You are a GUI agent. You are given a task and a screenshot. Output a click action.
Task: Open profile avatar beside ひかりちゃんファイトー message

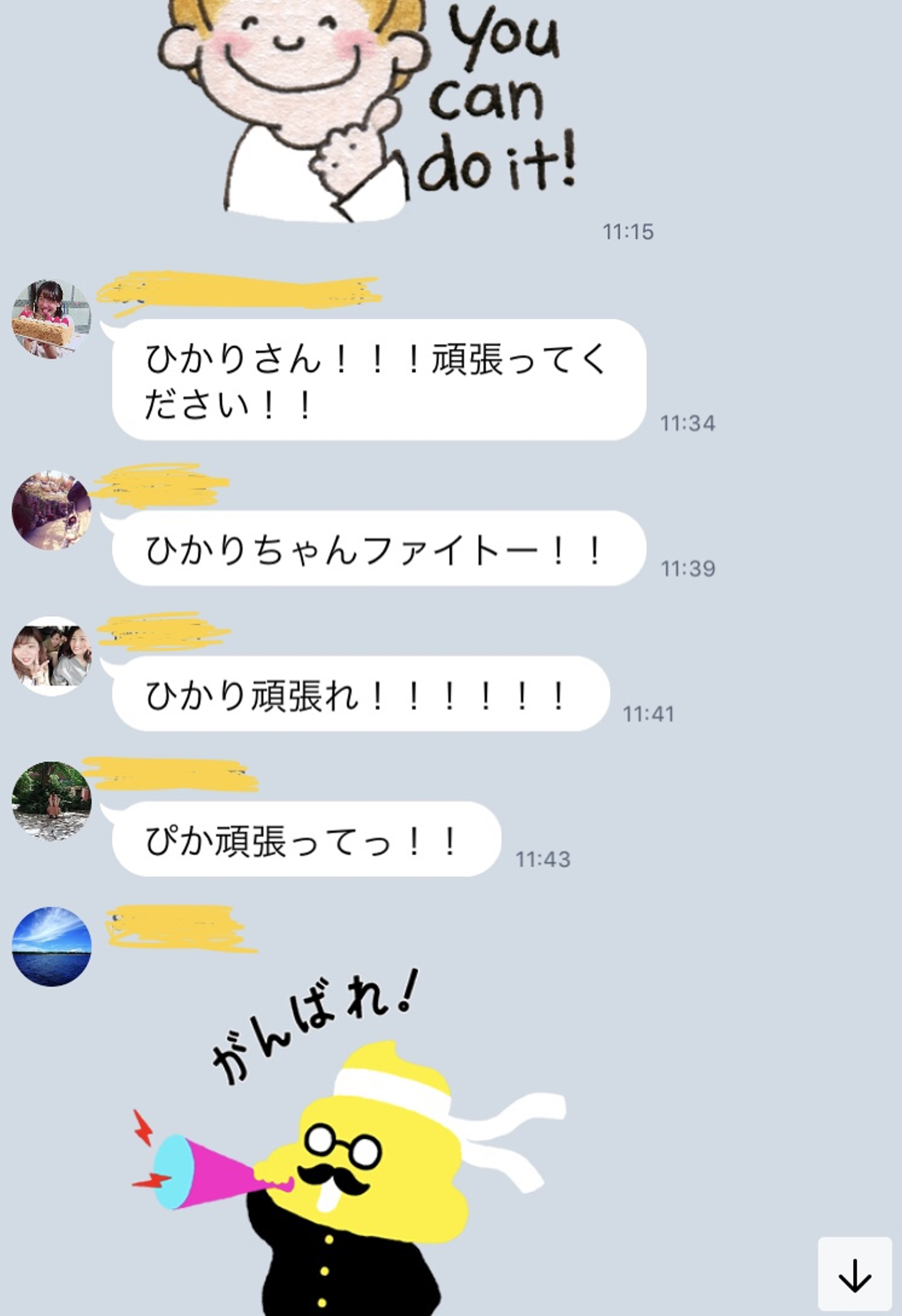point(51,510)
